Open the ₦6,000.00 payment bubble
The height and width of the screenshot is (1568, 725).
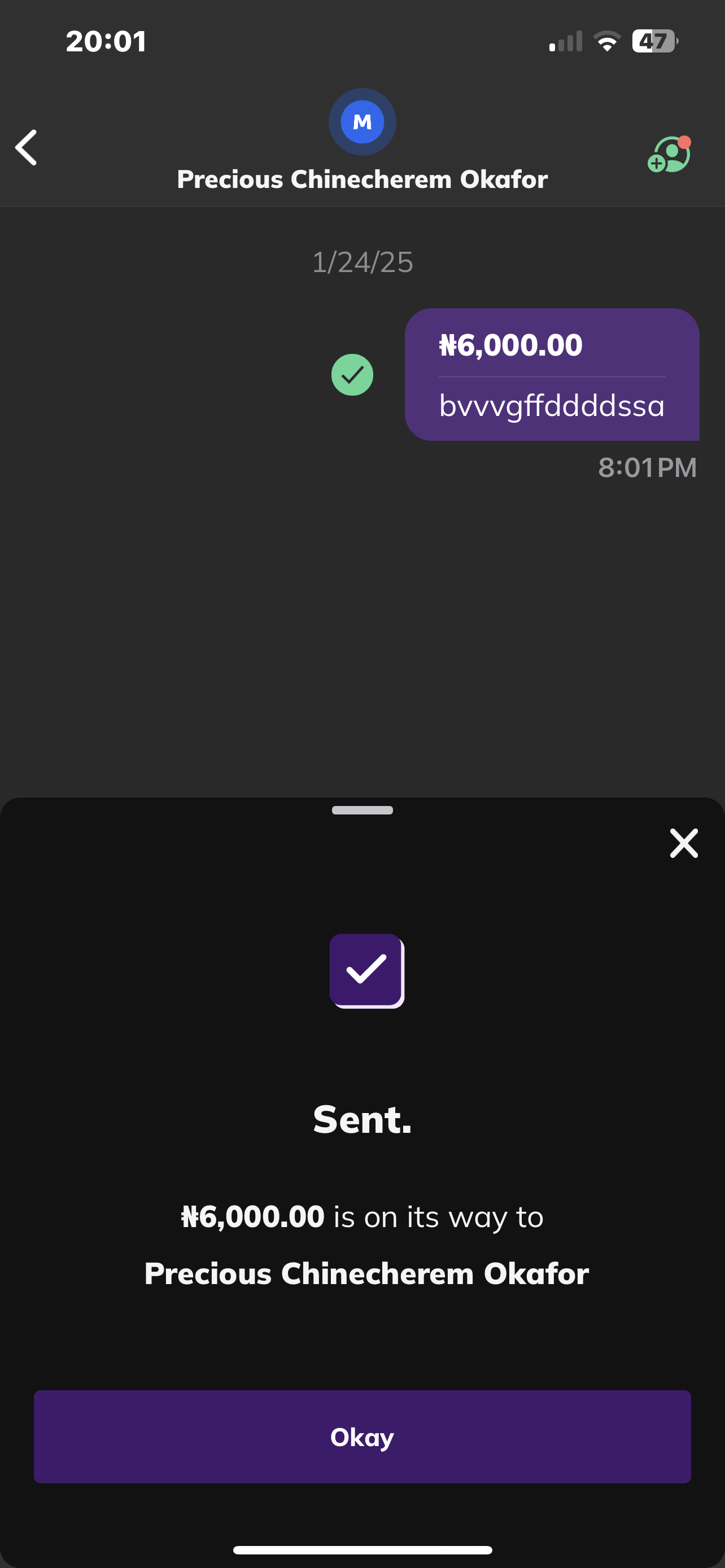(552, 374)
